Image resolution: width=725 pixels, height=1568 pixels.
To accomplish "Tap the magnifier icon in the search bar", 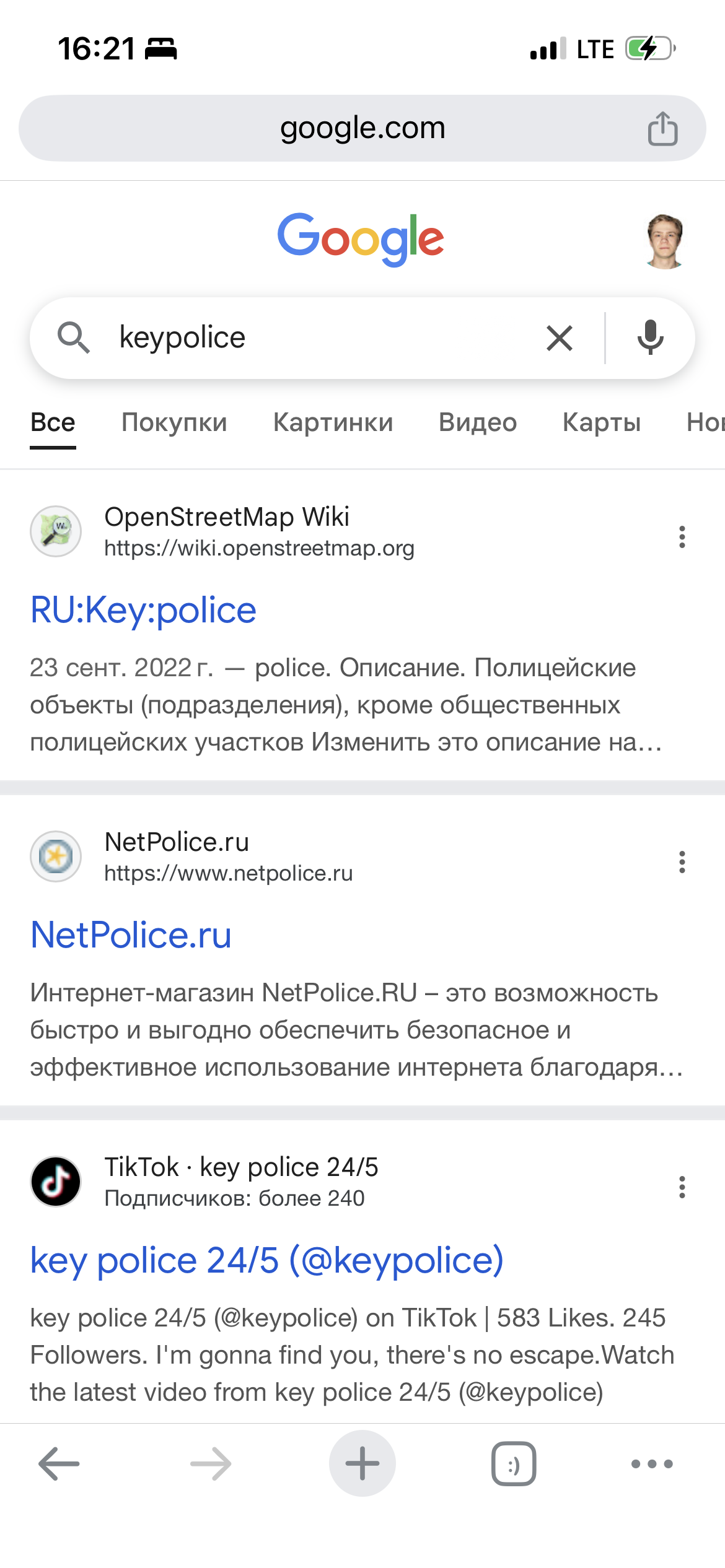I will point(74,338).
